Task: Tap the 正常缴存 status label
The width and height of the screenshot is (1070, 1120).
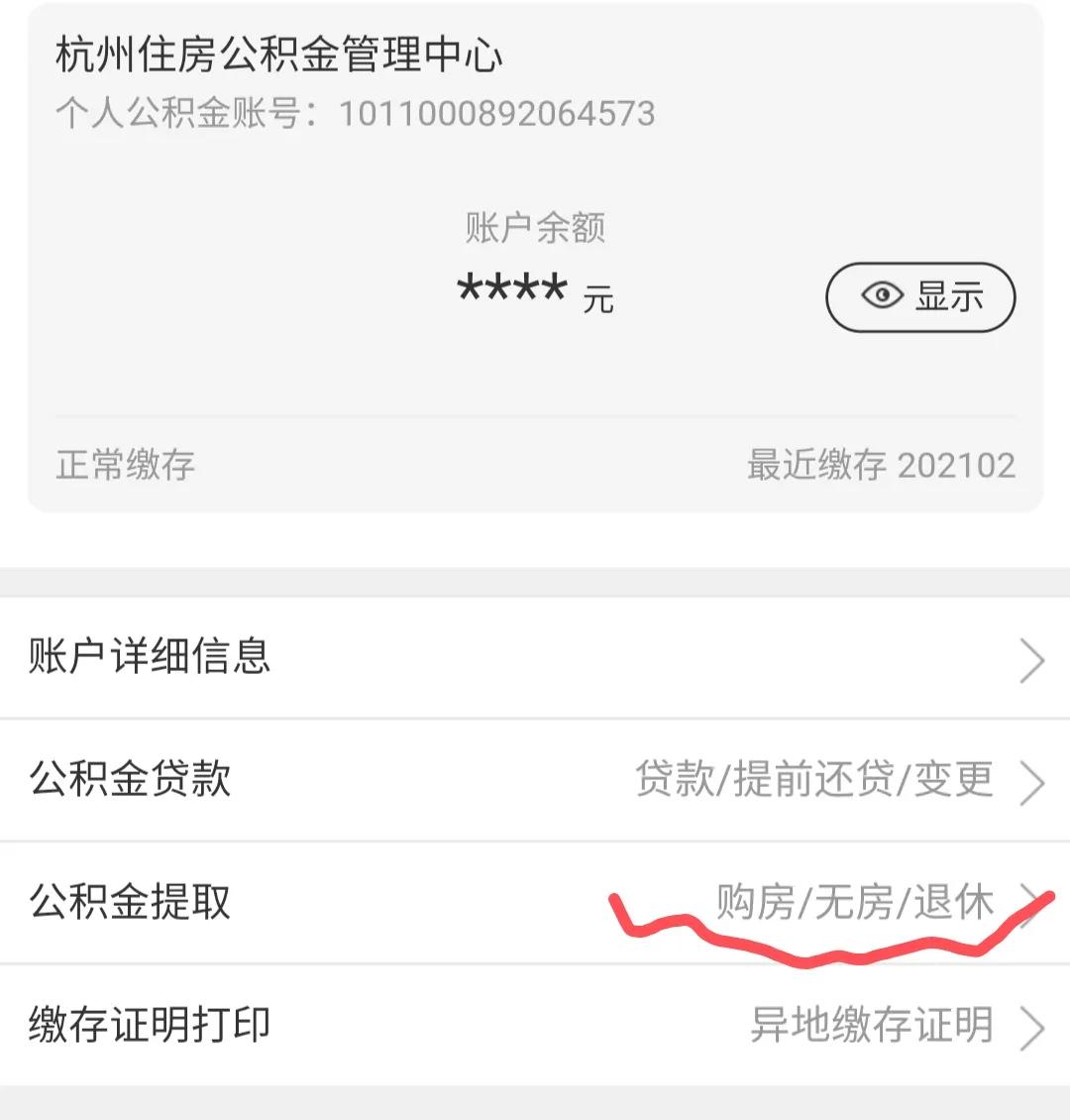Action: point(125,464)
